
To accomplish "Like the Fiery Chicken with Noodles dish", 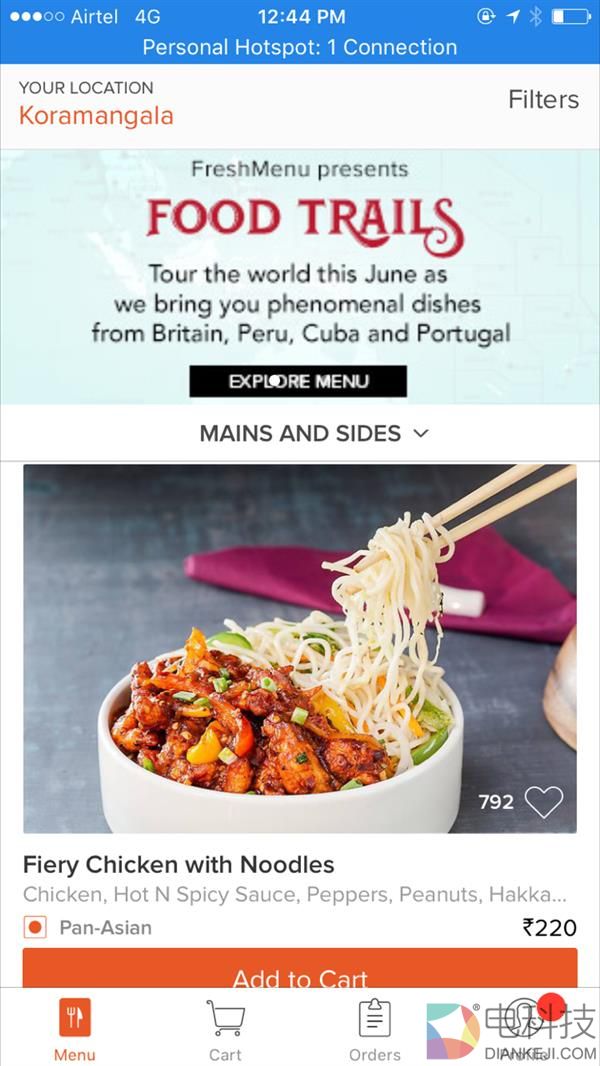I will (544, 801).
